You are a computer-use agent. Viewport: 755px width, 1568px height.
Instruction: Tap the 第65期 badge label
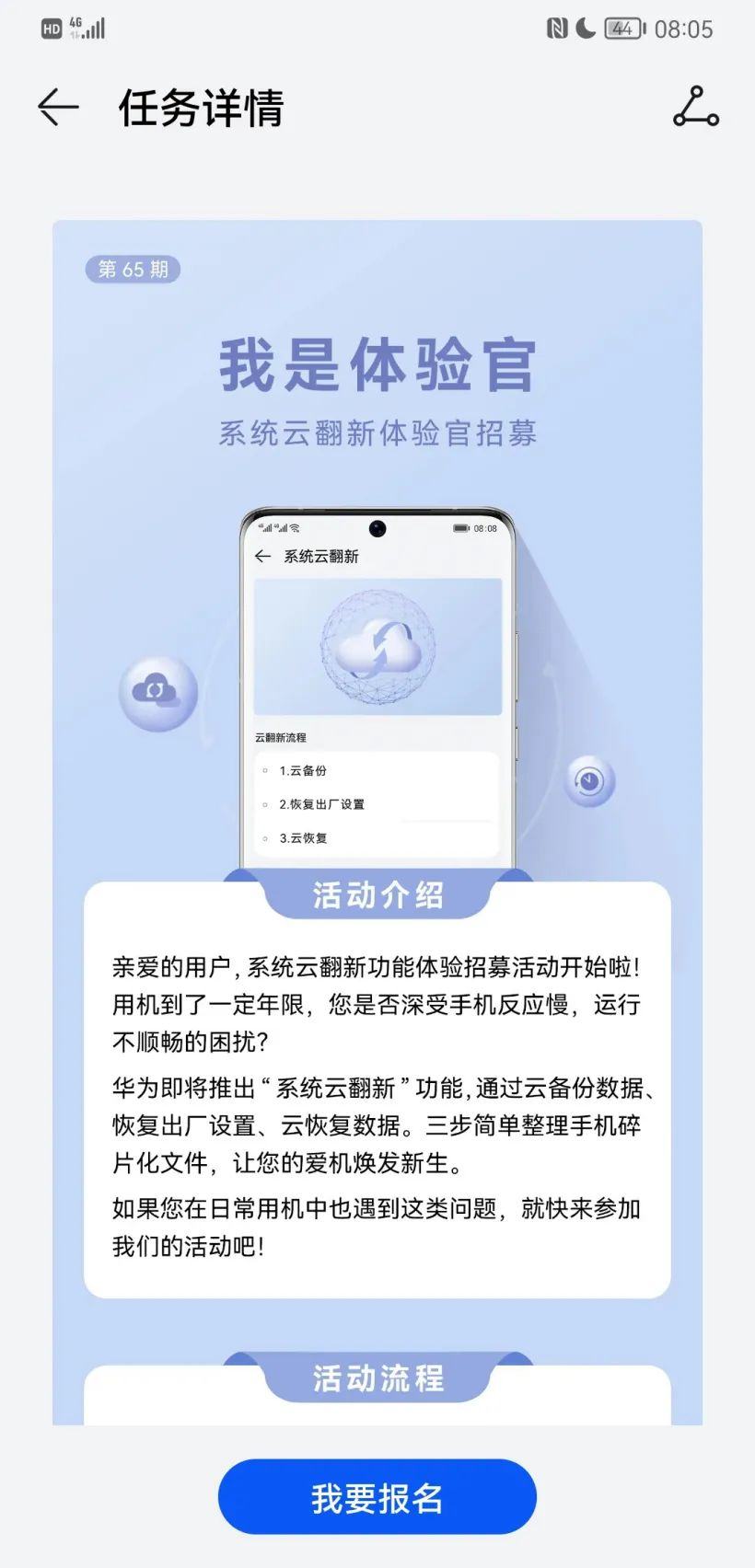pyautogui.click(x=132, y=269)
